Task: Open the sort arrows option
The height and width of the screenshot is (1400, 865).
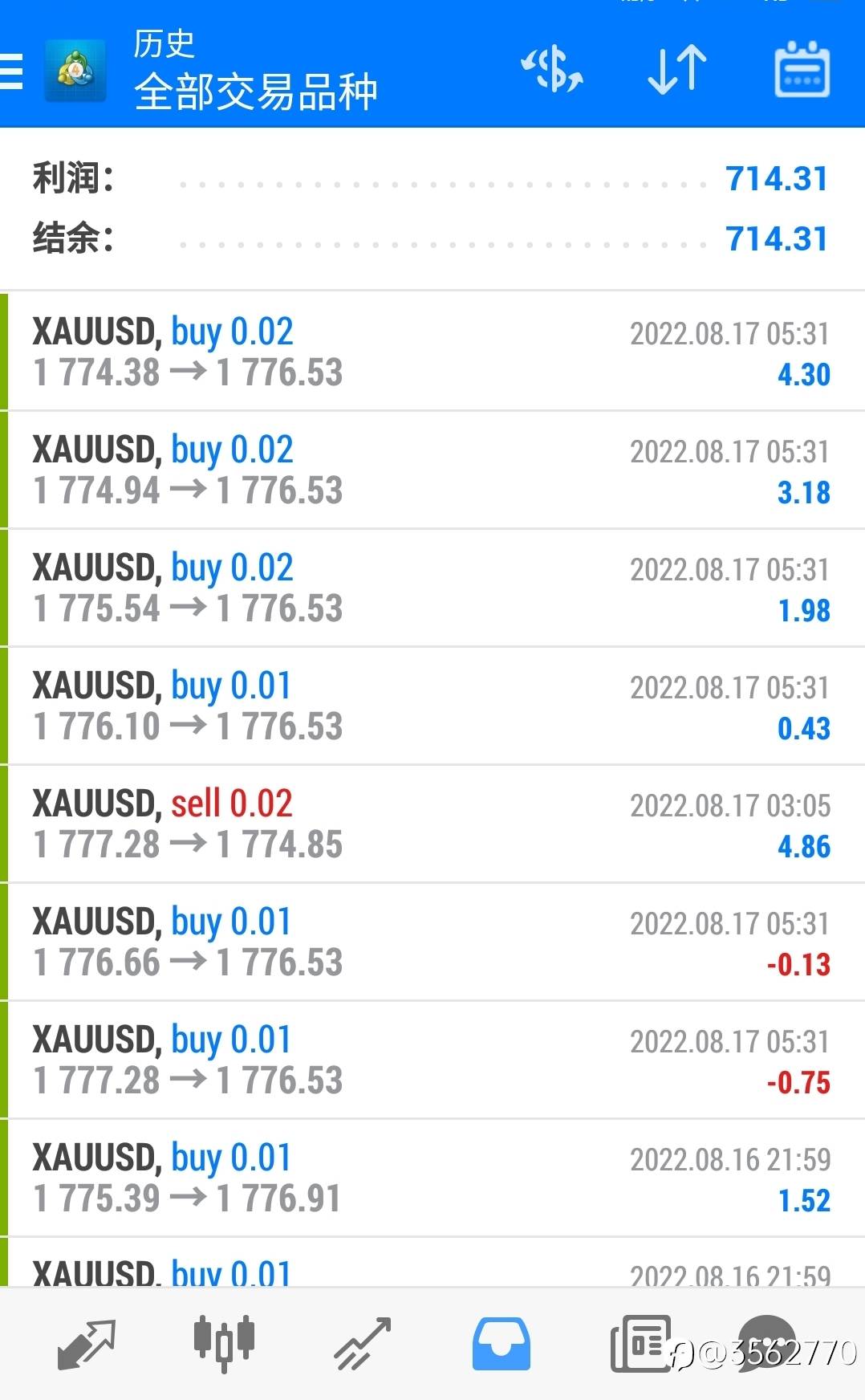Action: click(676, 69)
